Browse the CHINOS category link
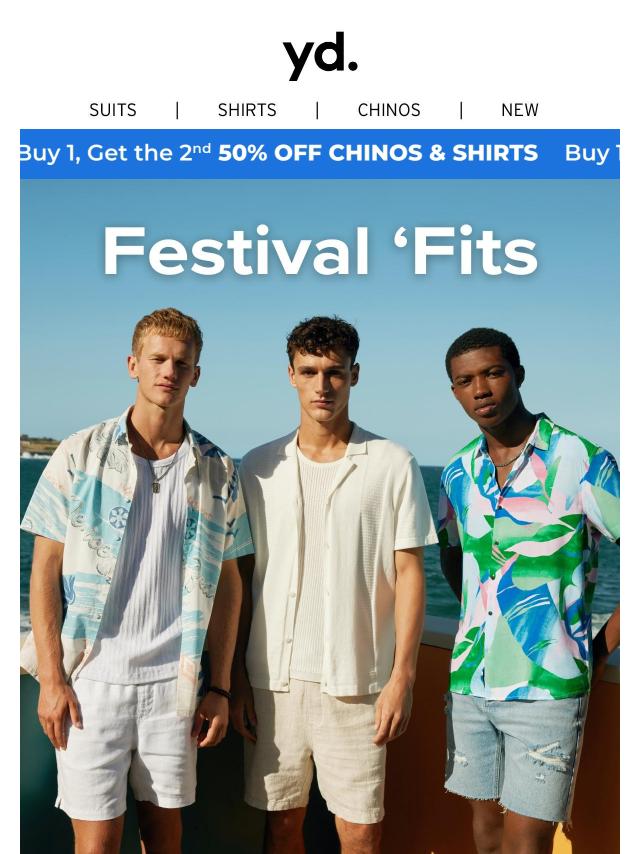Screen dimensions: 640x854 coord(389,110)
